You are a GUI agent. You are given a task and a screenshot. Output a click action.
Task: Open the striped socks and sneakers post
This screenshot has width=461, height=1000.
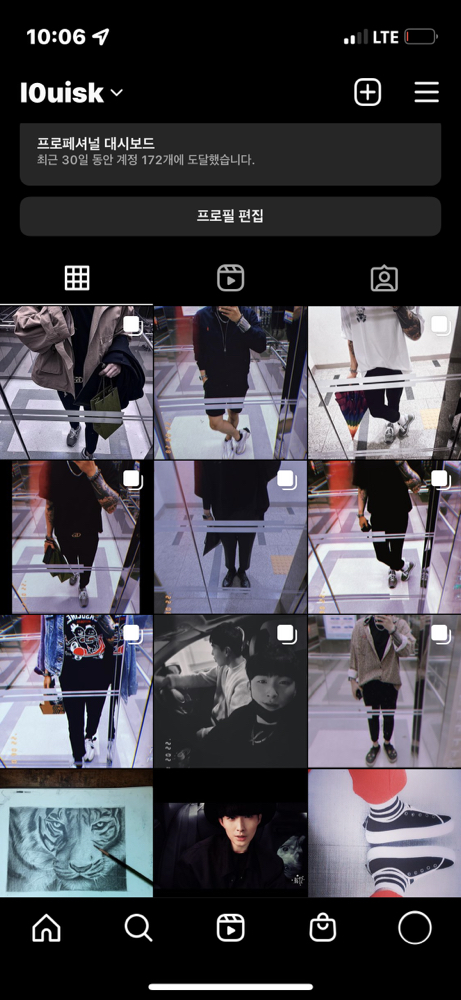point(384,833)
